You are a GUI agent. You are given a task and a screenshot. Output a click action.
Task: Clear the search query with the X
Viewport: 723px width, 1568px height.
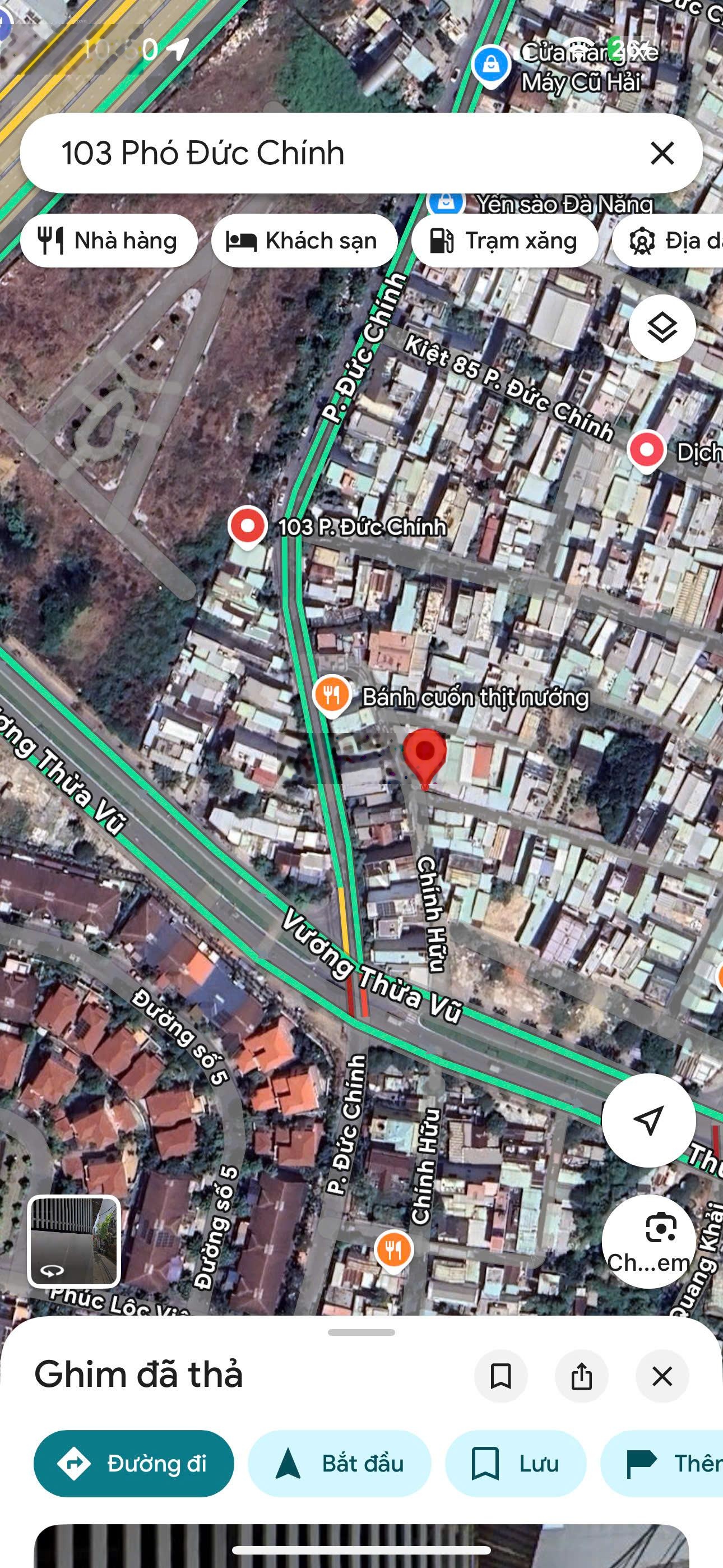pos(661,153)
